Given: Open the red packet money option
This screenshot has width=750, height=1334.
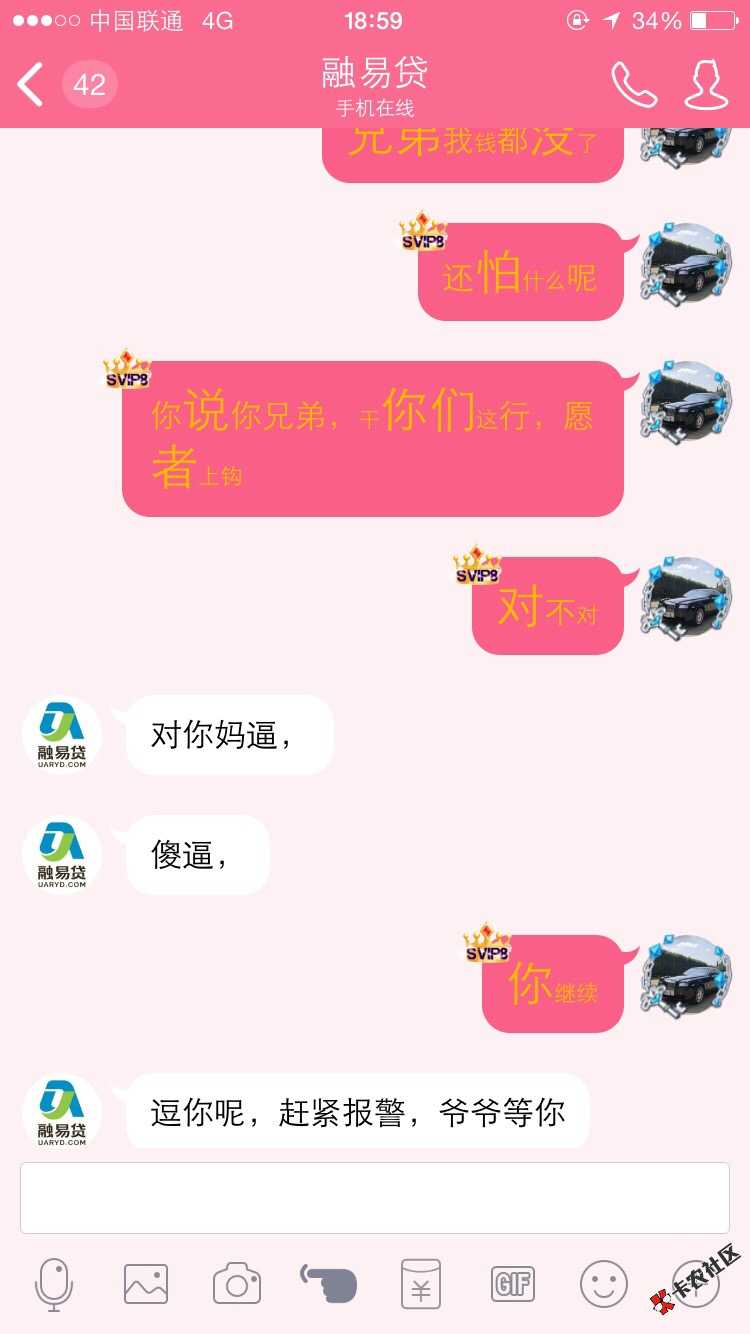Looking at the screenshot, I should tap(421, 1284).
